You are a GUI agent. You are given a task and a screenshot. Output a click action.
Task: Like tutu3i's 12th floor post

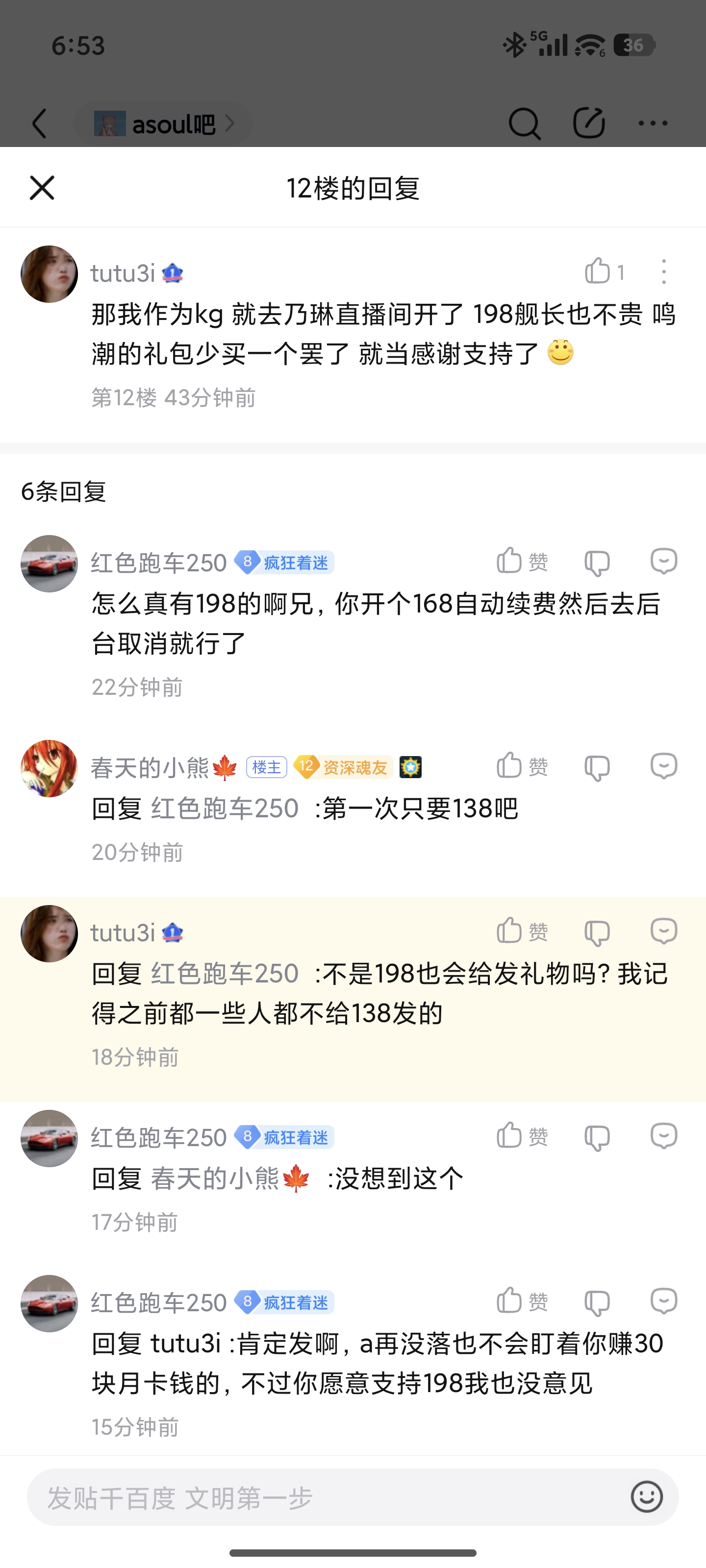coord(598,271)
